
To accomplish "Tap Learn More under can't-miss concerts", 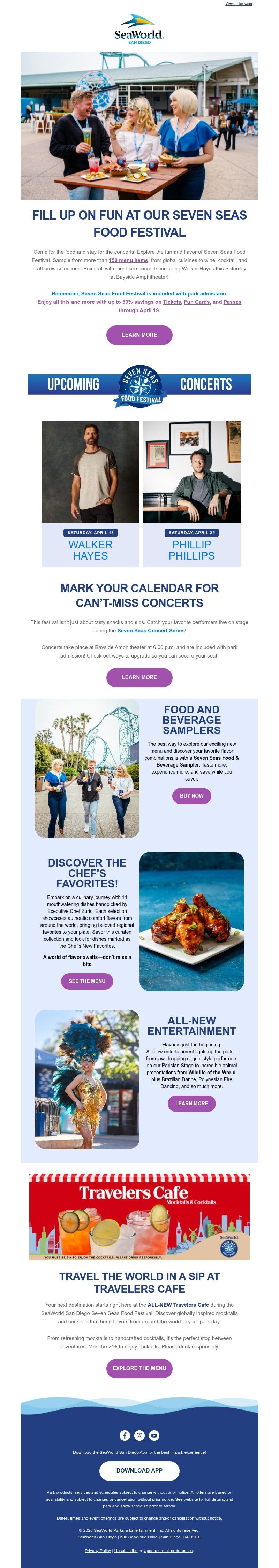I will tap(139, 677).
